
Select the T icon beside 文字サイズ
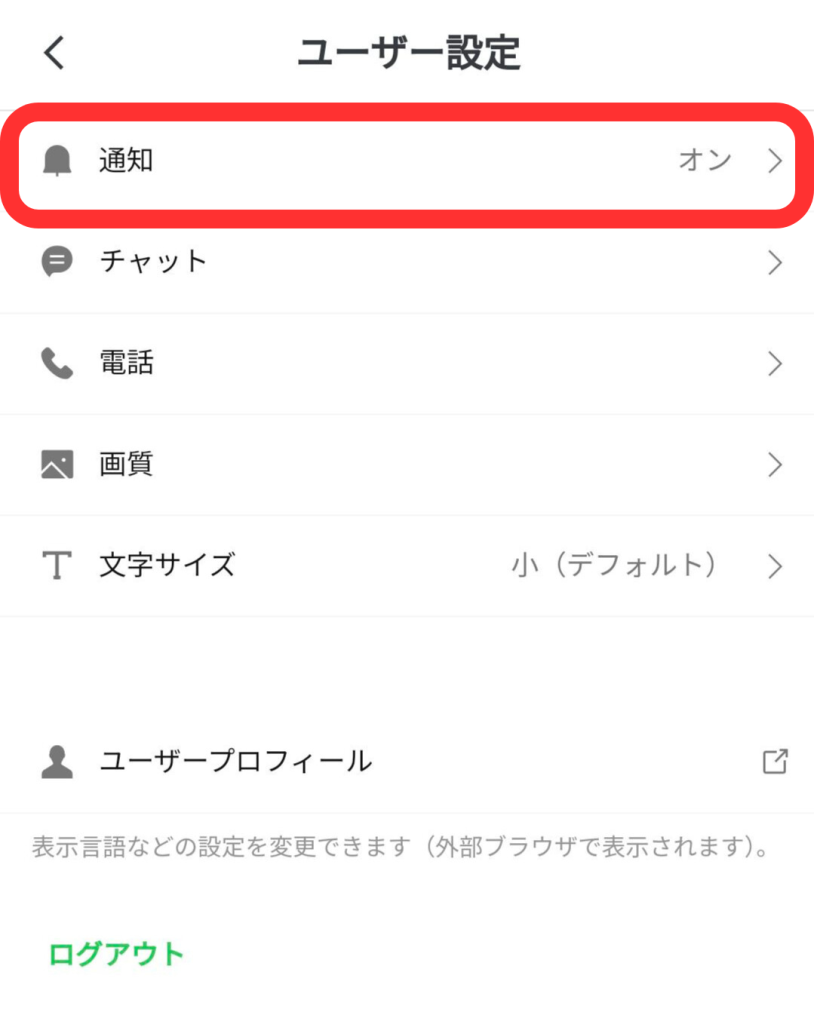[x=57, y=565]
